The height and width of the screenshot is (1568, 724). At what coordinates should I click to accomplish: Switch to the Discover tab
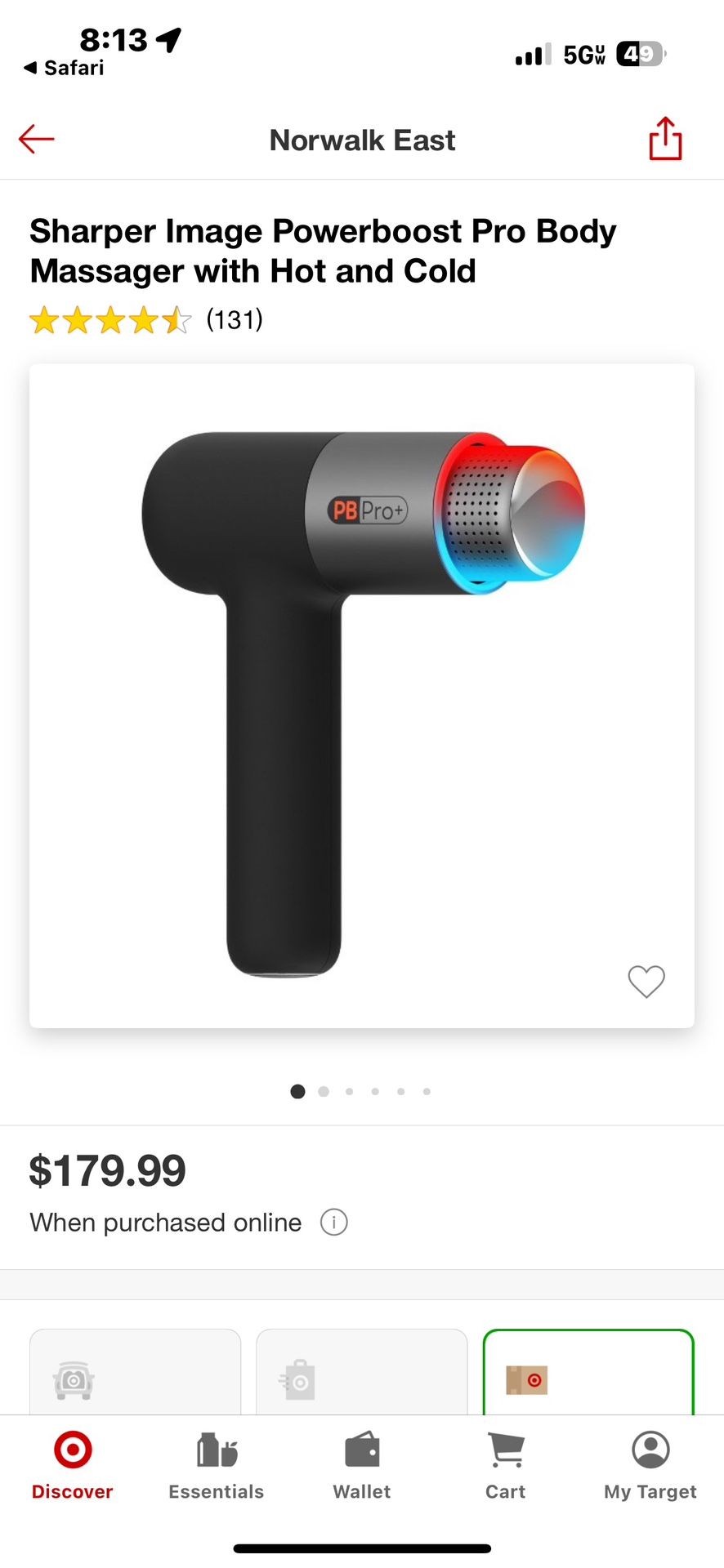pos(73,1466)
